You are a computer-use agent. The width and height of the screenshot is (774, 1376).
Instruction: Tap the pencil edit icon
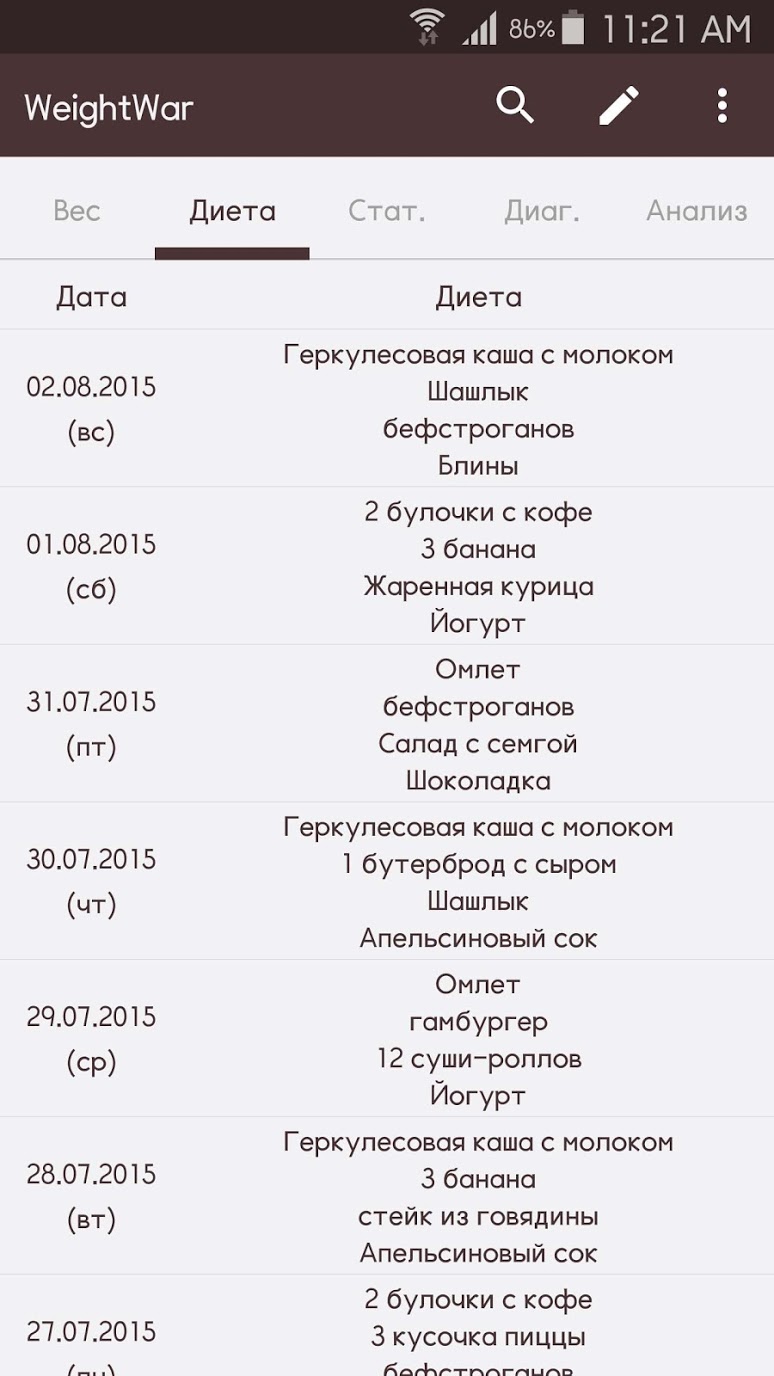tap(619, 105)
